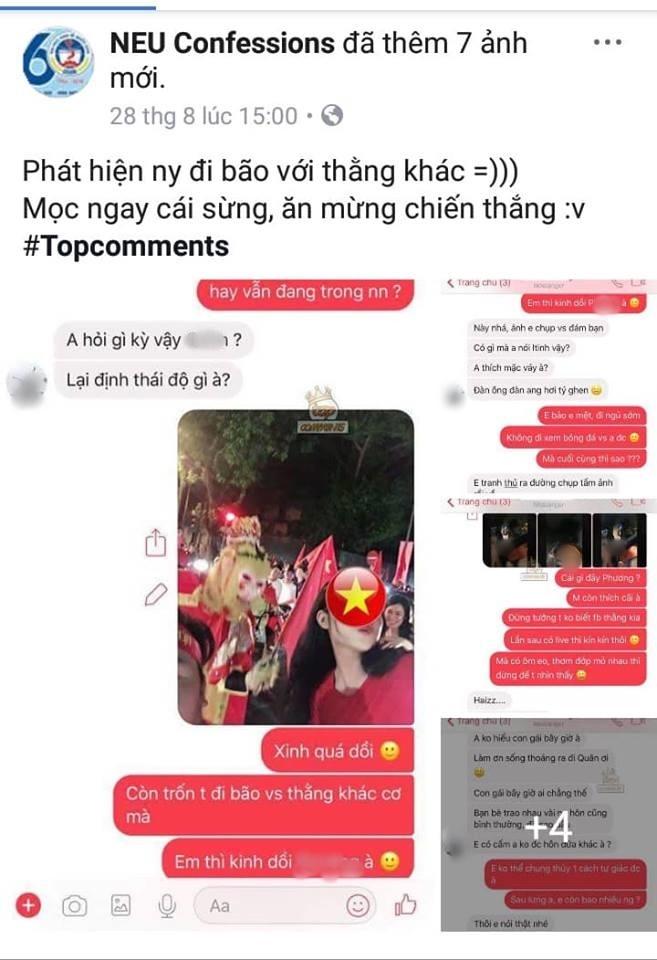This screenshot has height=960, width=657.
Task: Open the NEU Confessions page name
Action: [221, 44]
